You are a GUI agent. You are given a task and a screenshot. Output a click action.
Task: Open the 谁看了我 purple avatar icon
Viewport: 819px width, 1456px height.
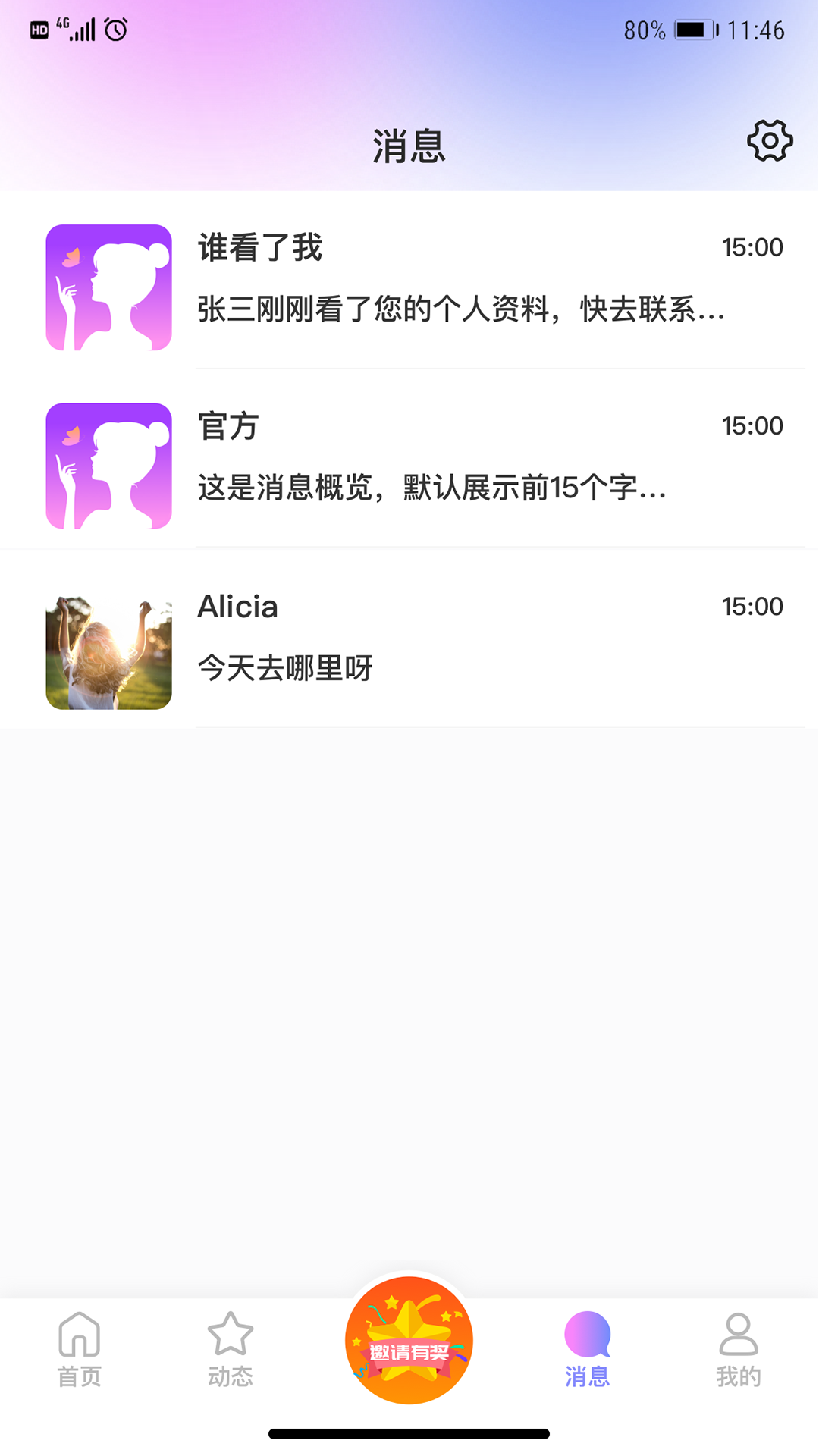tap(108, 288)
